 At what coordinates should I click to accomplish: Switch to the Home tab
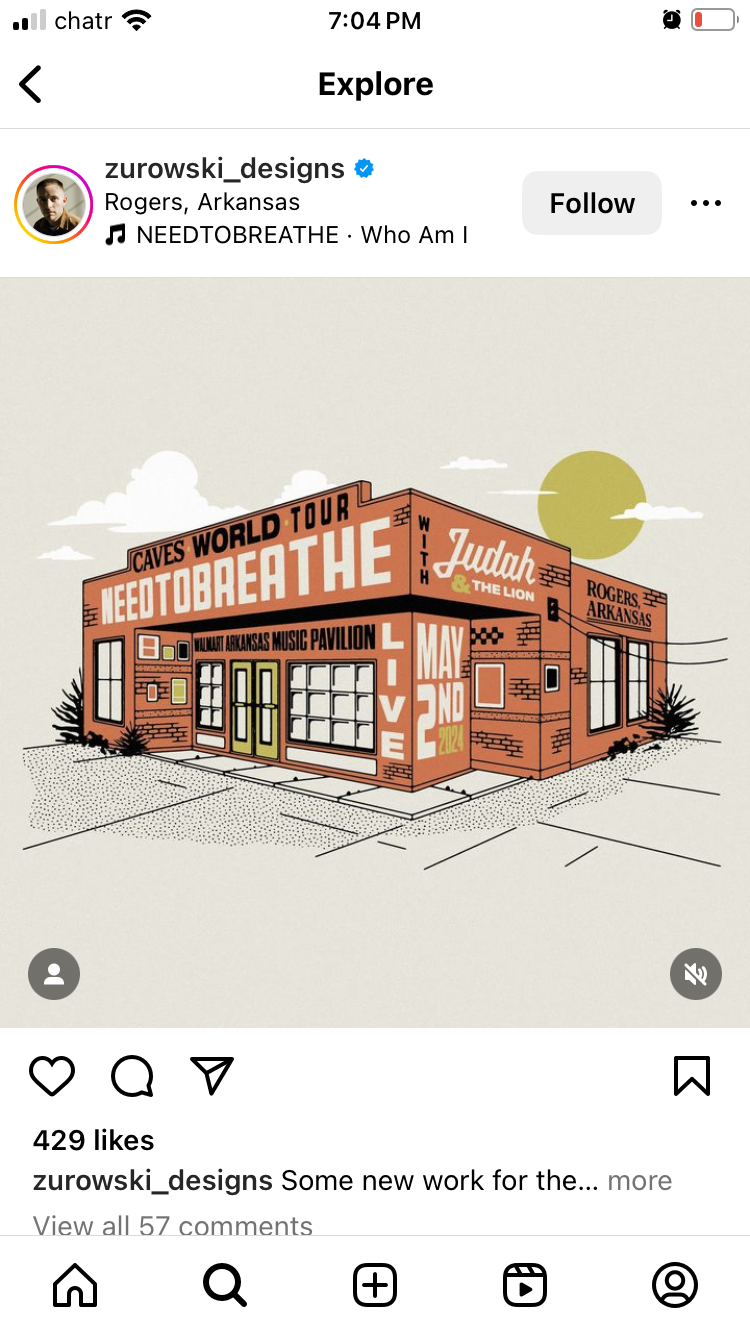tap(75, 1285)
